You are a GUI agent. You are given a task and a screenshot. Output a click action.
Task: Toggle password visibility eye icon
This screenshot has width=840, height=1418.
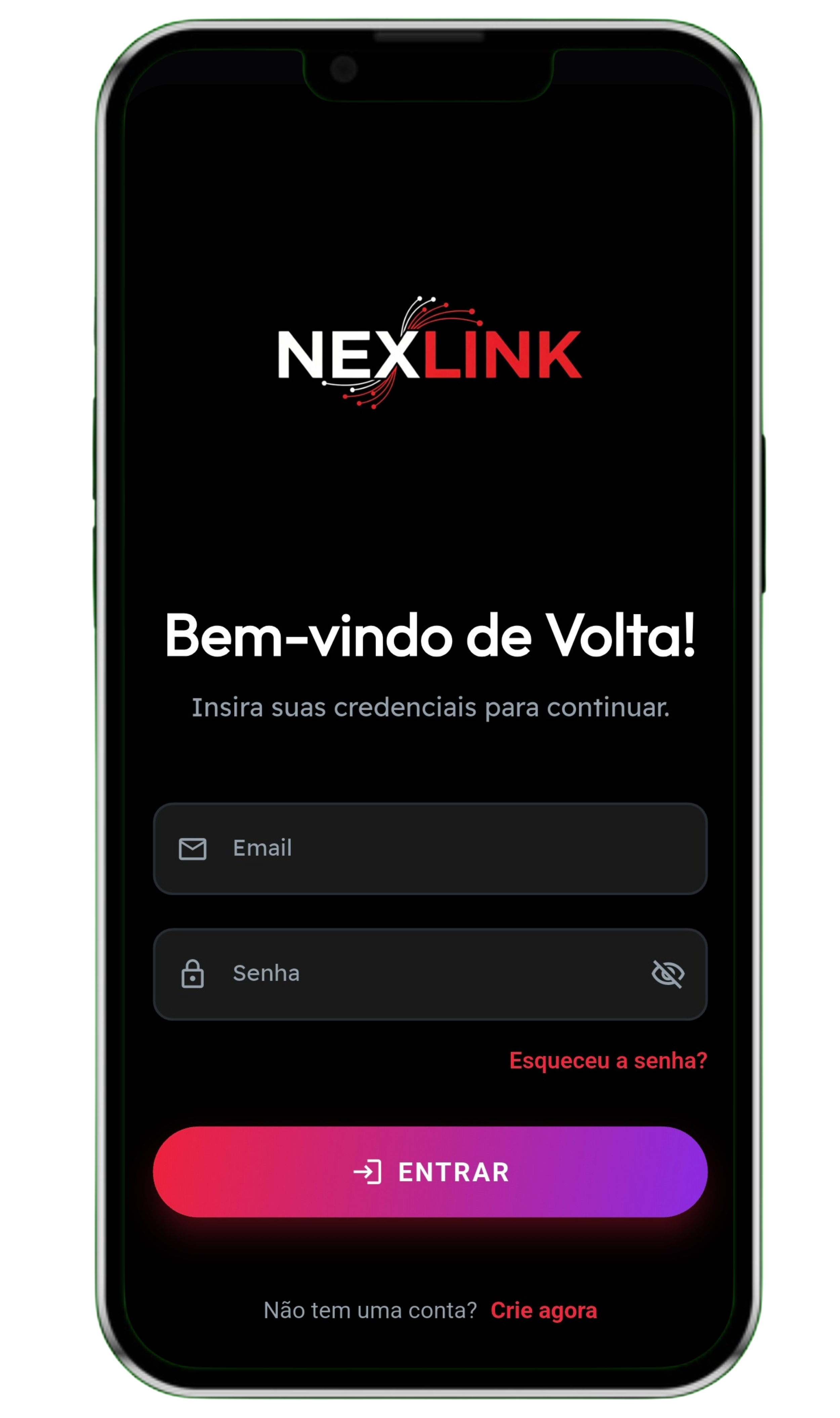point(668,974)
